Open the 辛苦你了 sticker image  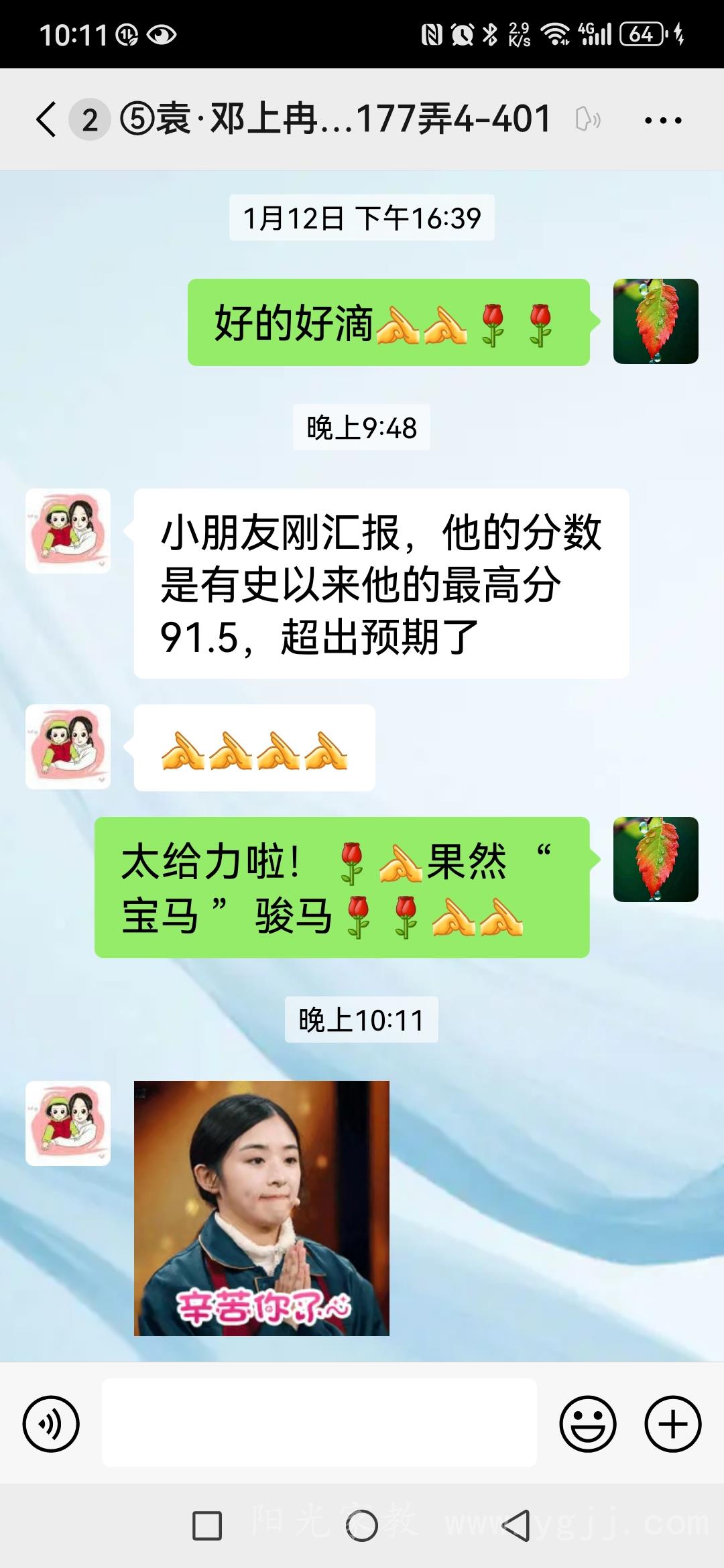261,1208
